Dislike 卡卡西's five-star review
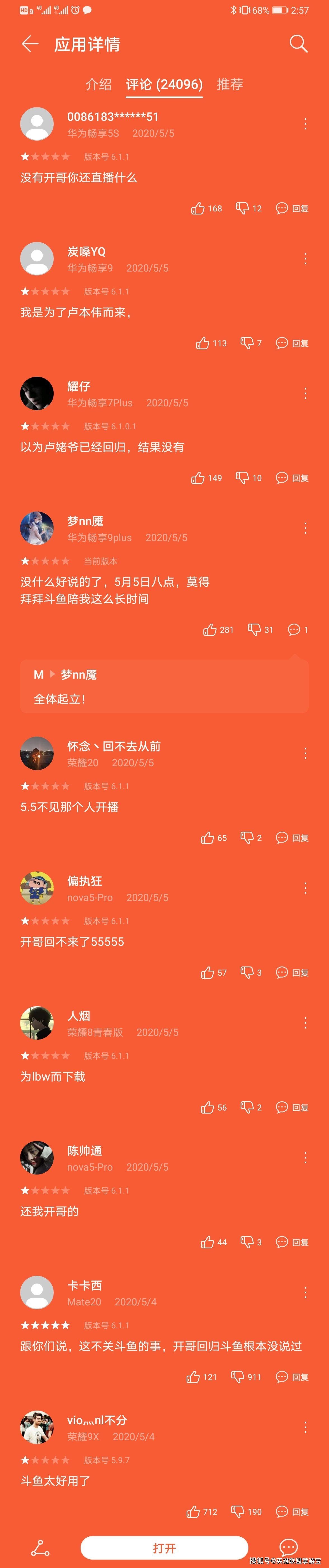The image size is (329, 1568). (x=238, y=1377)
